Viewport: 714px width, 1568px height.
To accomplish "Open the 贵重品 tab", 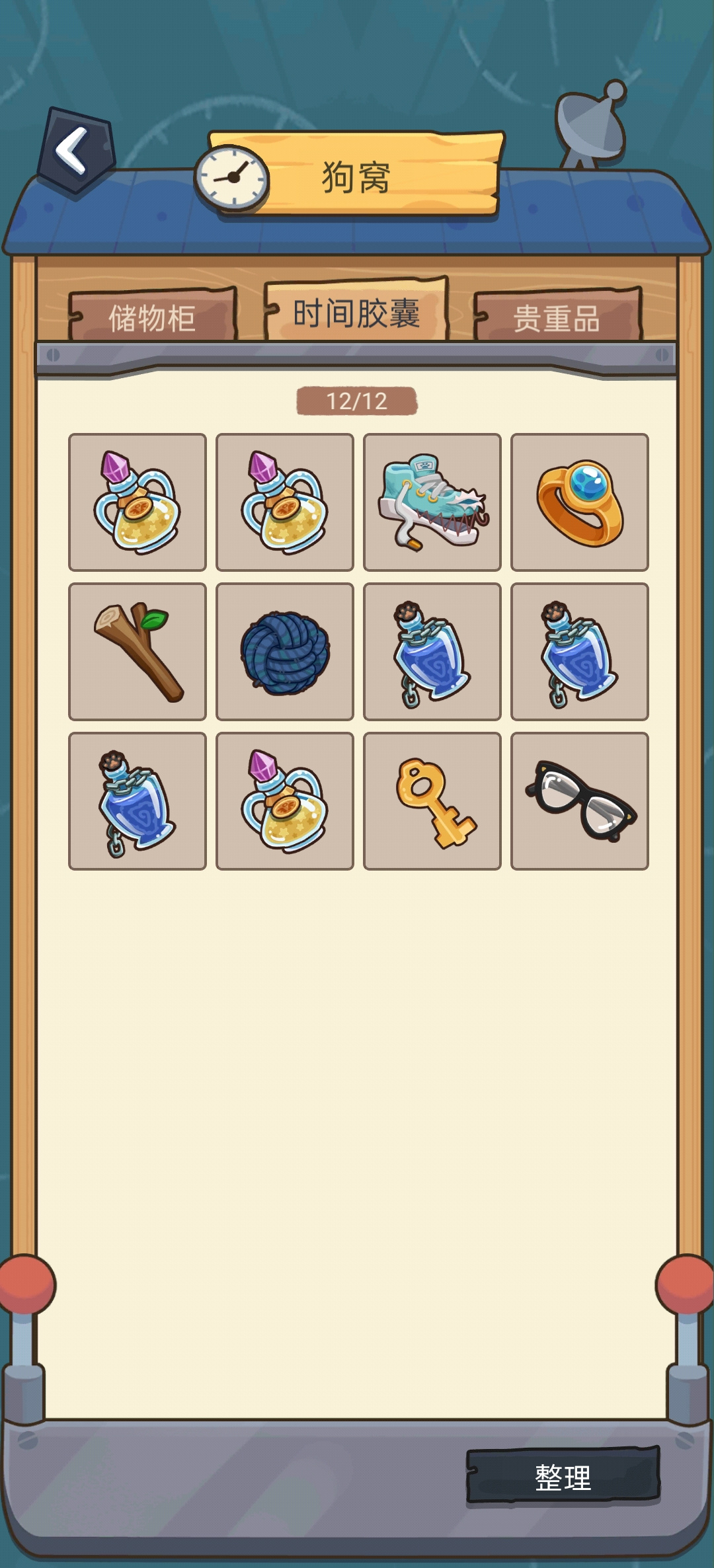I will 557,317.
